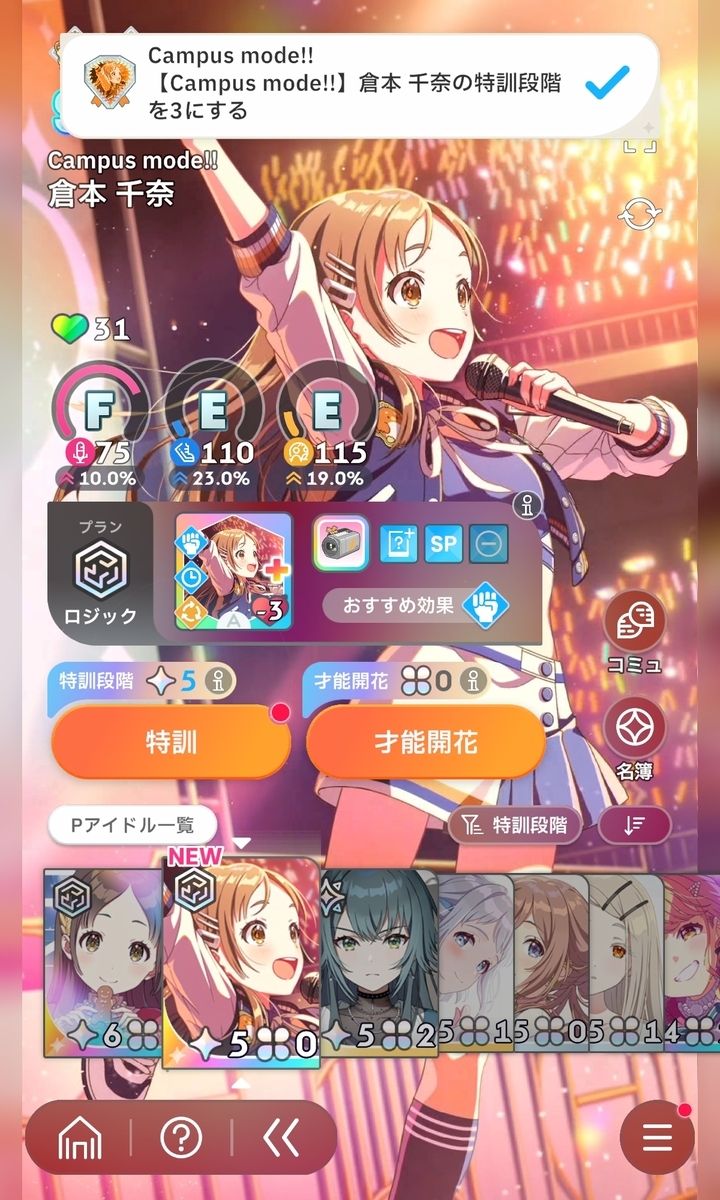Open the hamburger menu
This screenshot has width=720, height=1200.
(x=657, y=1138)
